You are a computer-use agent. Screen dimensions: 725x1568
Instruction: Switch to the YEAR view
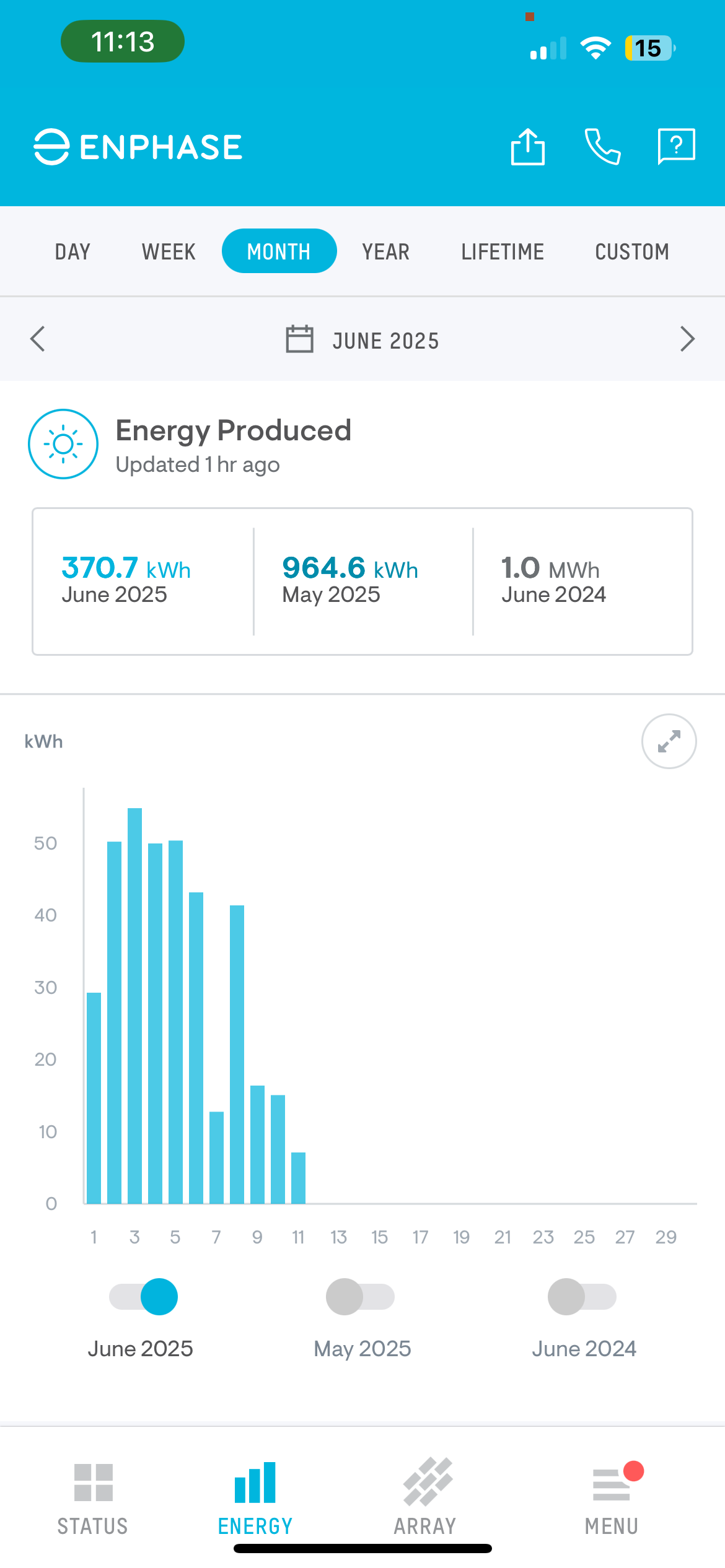point(385,251)
